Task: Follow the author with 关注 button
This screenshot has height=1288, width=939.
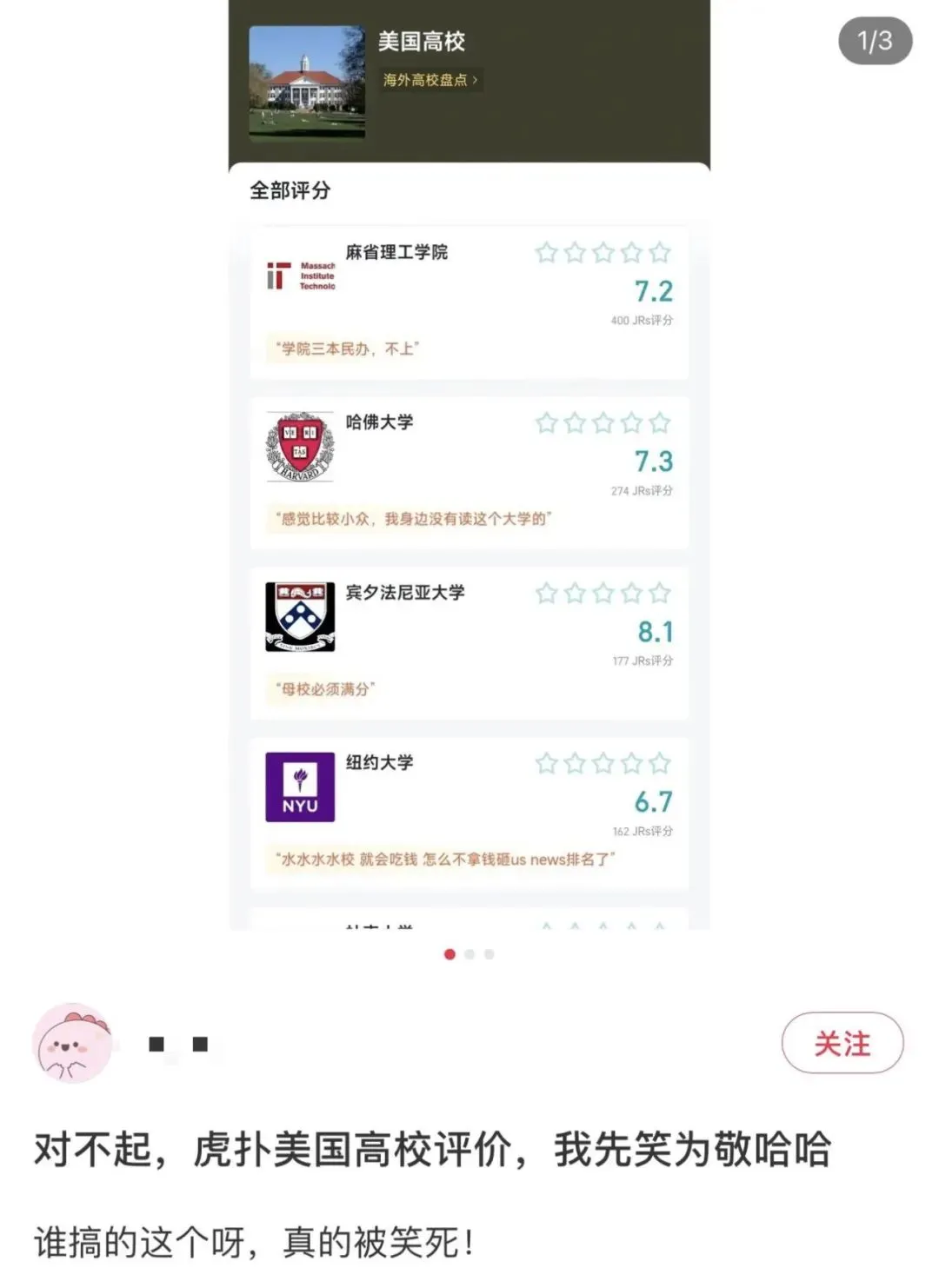Action: click(842, 1043)
